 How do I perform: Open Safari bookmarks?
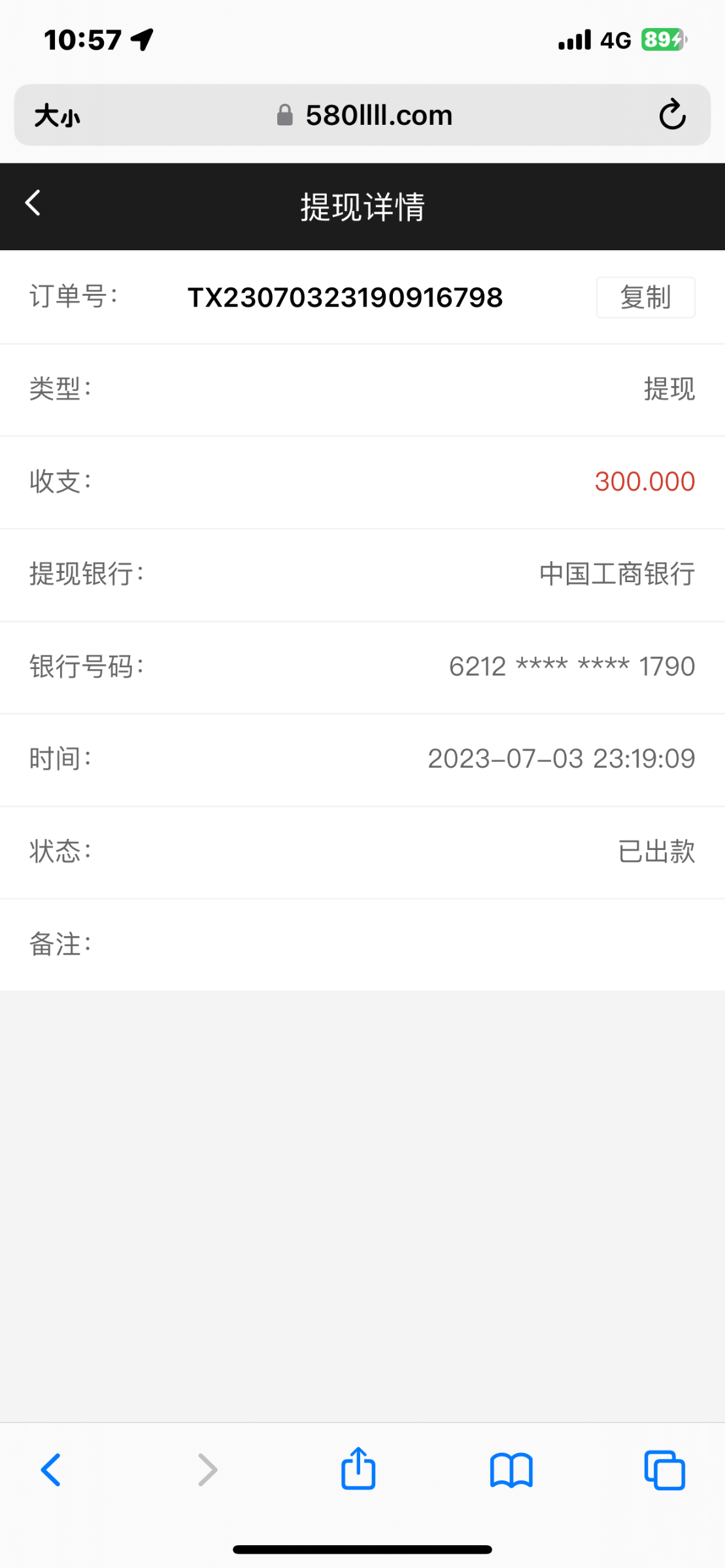[511, 1470]
